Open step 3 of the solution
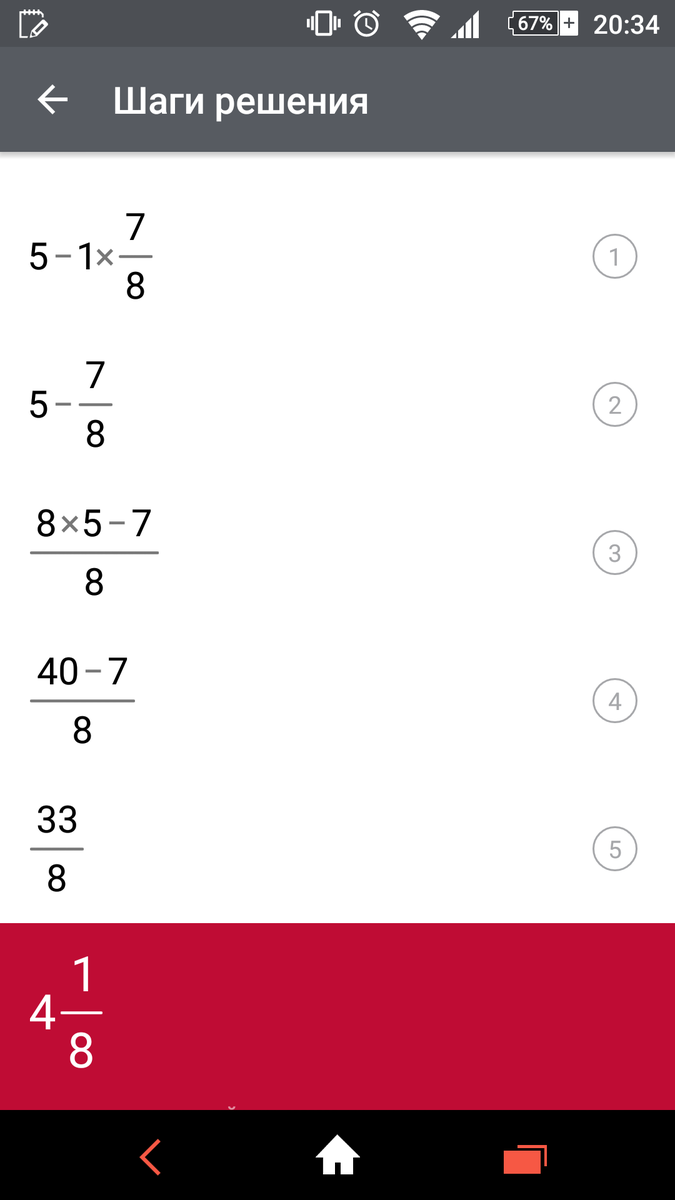This screenshot has height=1200, width=675. coord(614,553)
